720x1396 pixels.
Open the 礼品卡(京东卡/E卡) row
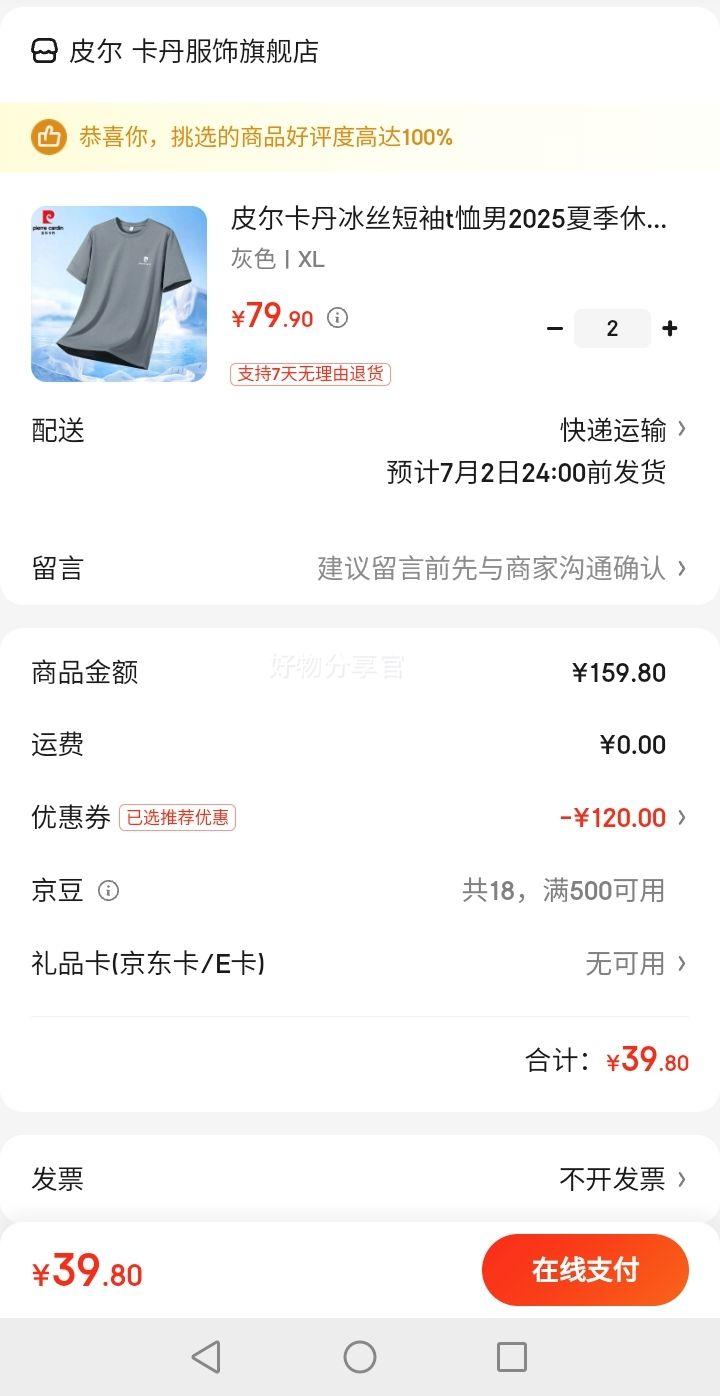click(360, 963)
